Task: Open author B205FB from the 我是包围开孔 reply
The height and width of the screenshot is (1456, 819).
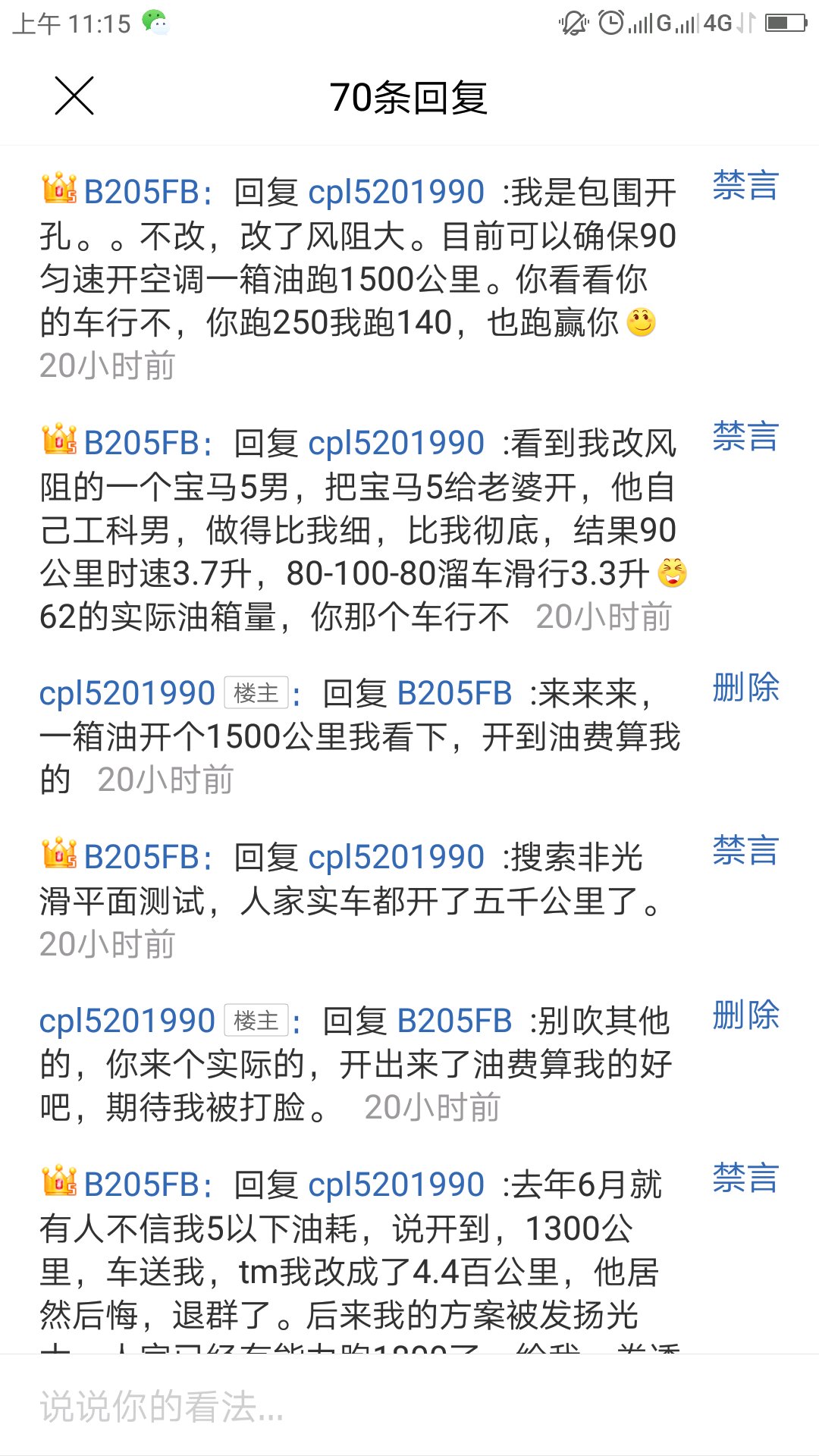Action: (x=141, y=193)
